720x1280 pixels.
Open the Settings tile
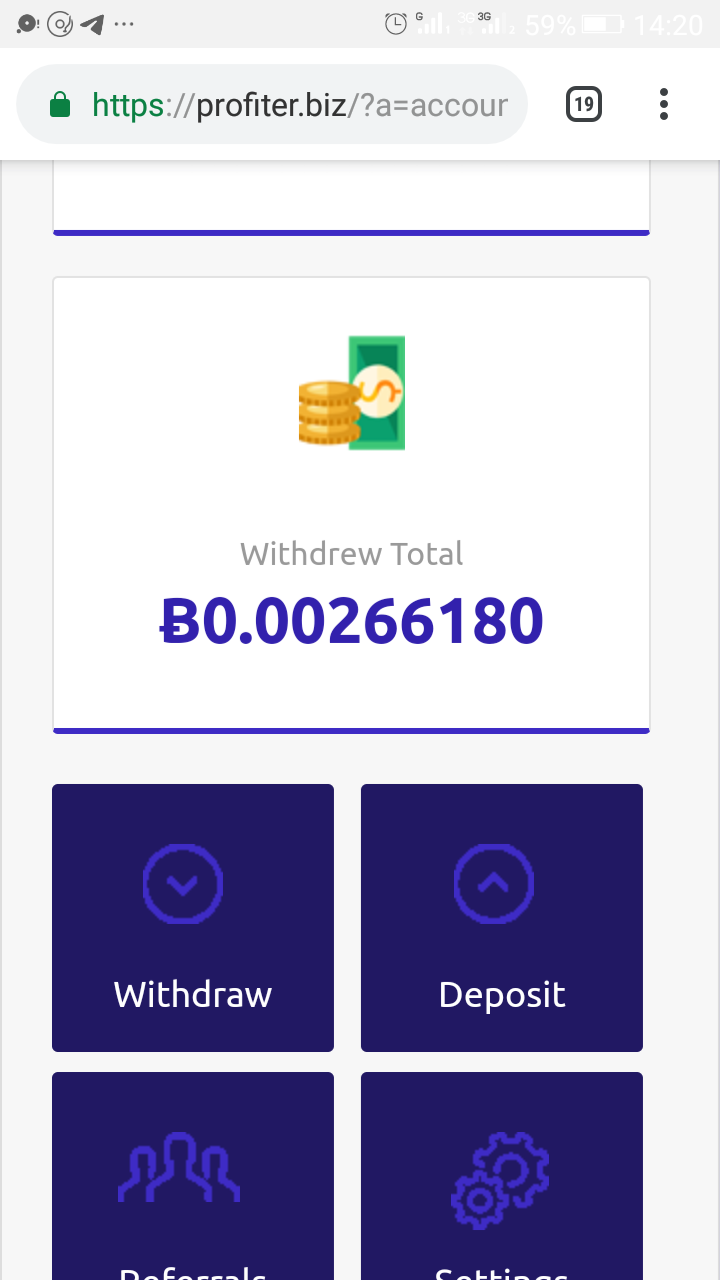click(x=502, y=1176)
